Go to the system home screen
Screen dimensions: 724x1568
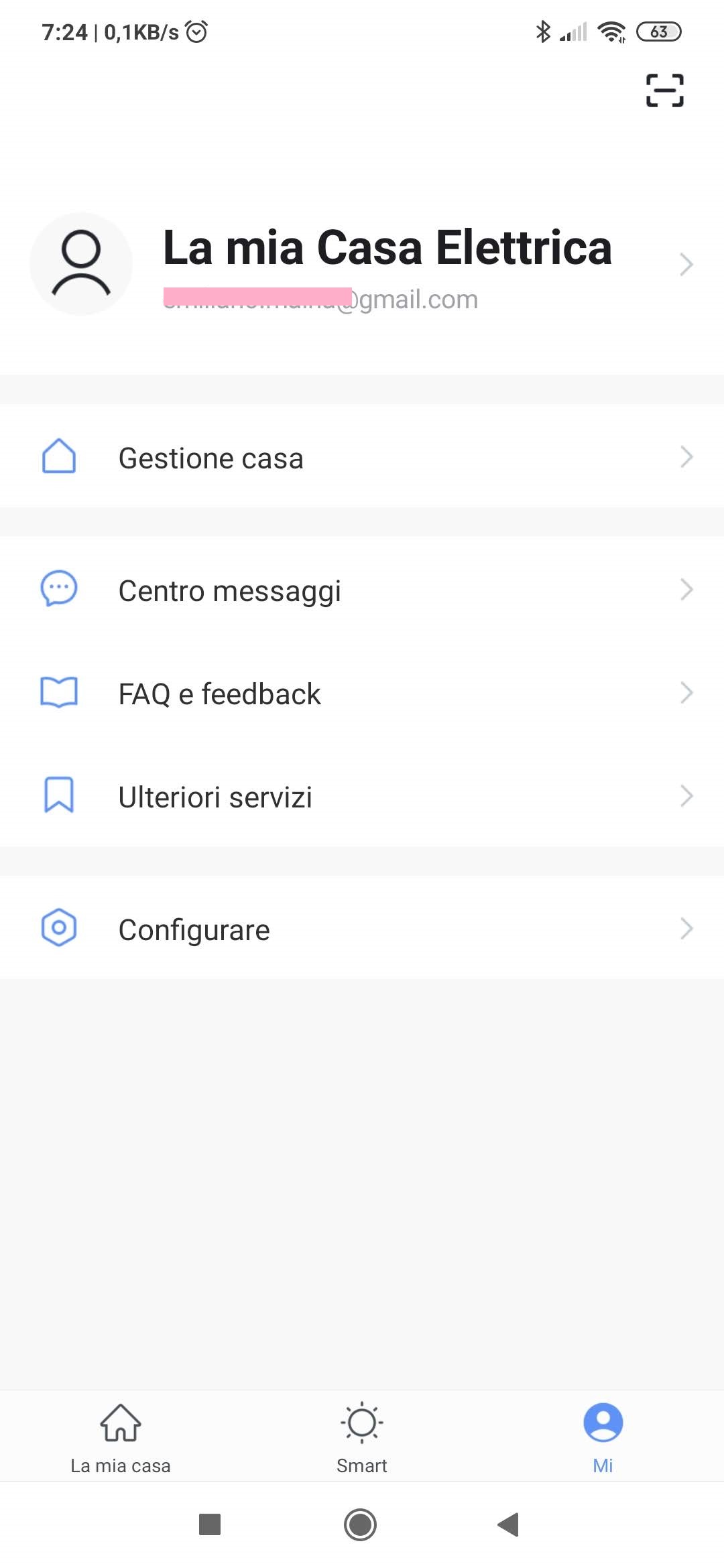click(361, 1524)
